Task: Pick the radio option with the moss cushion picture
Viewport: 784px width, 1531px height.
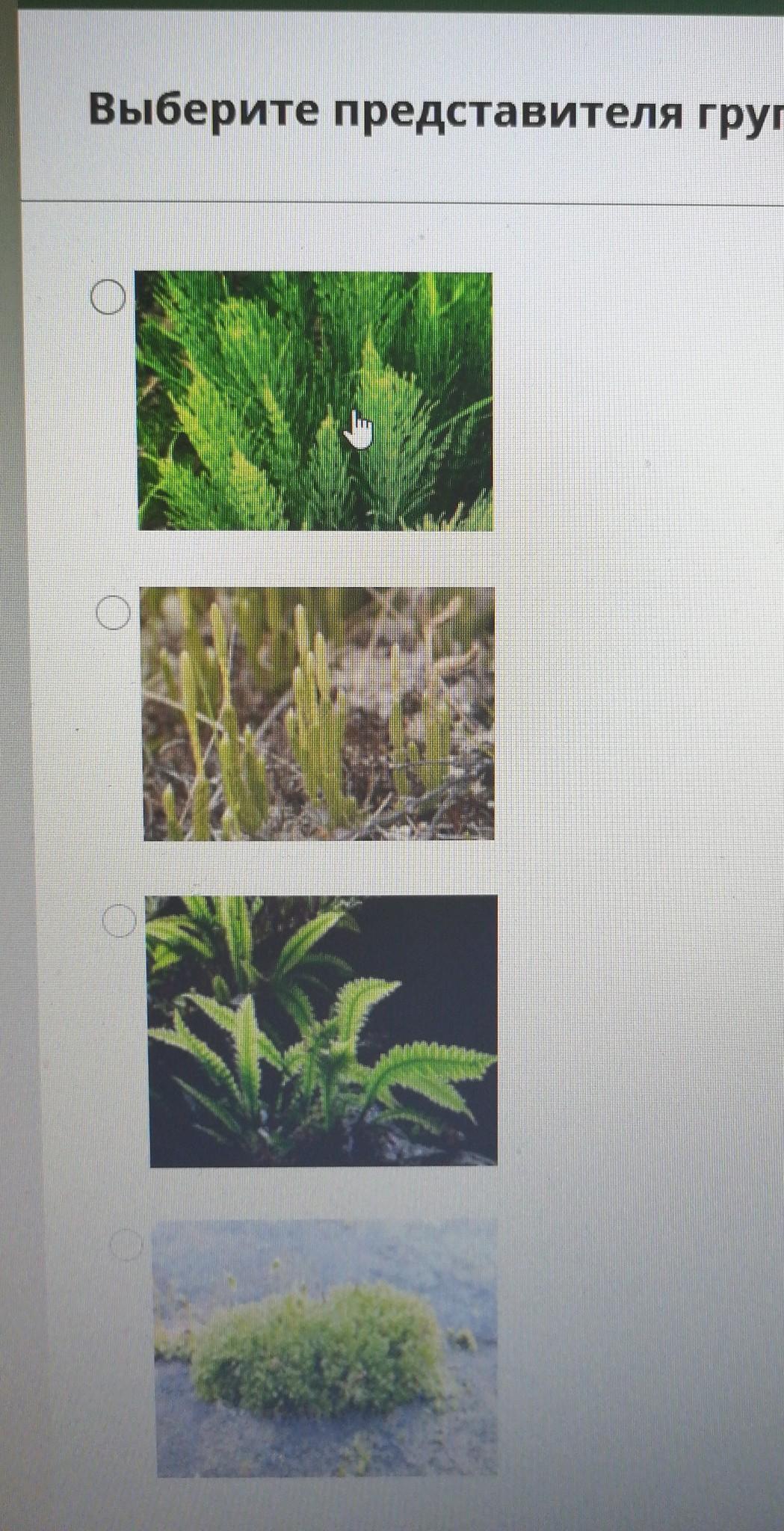Action: click(126, 1245)
